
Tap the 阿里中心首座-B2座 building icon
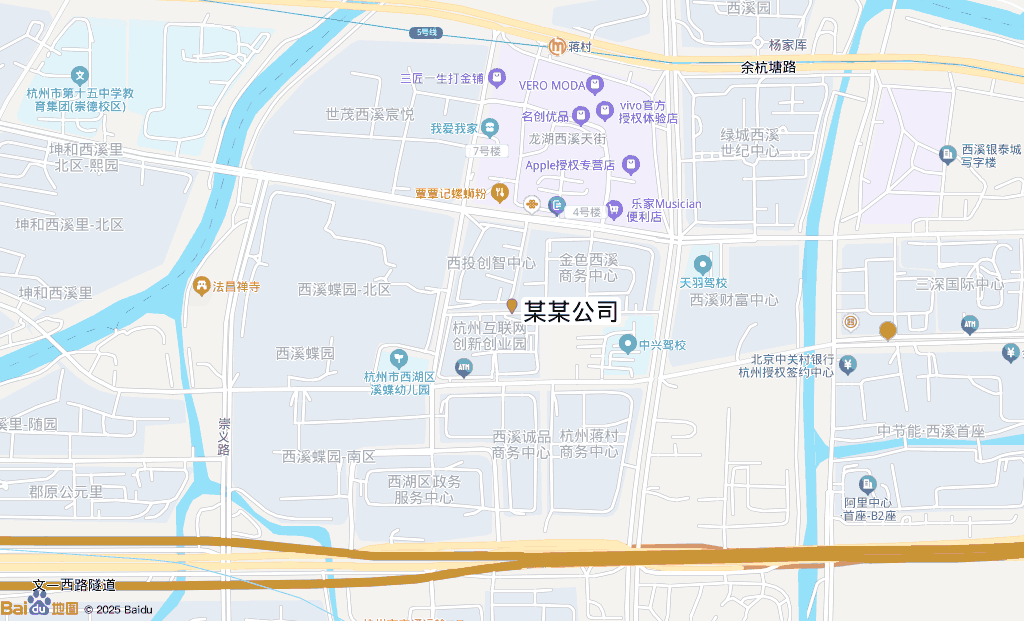click(867, 484)
